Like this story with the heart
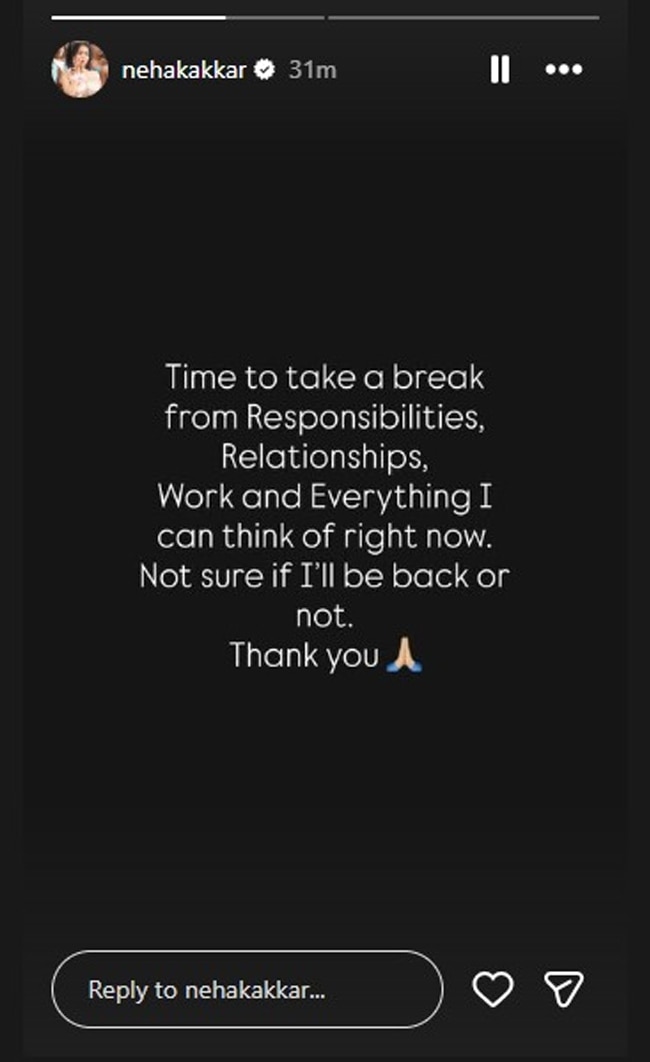This screenshot has width=650, height=1062. pos(492,990)
